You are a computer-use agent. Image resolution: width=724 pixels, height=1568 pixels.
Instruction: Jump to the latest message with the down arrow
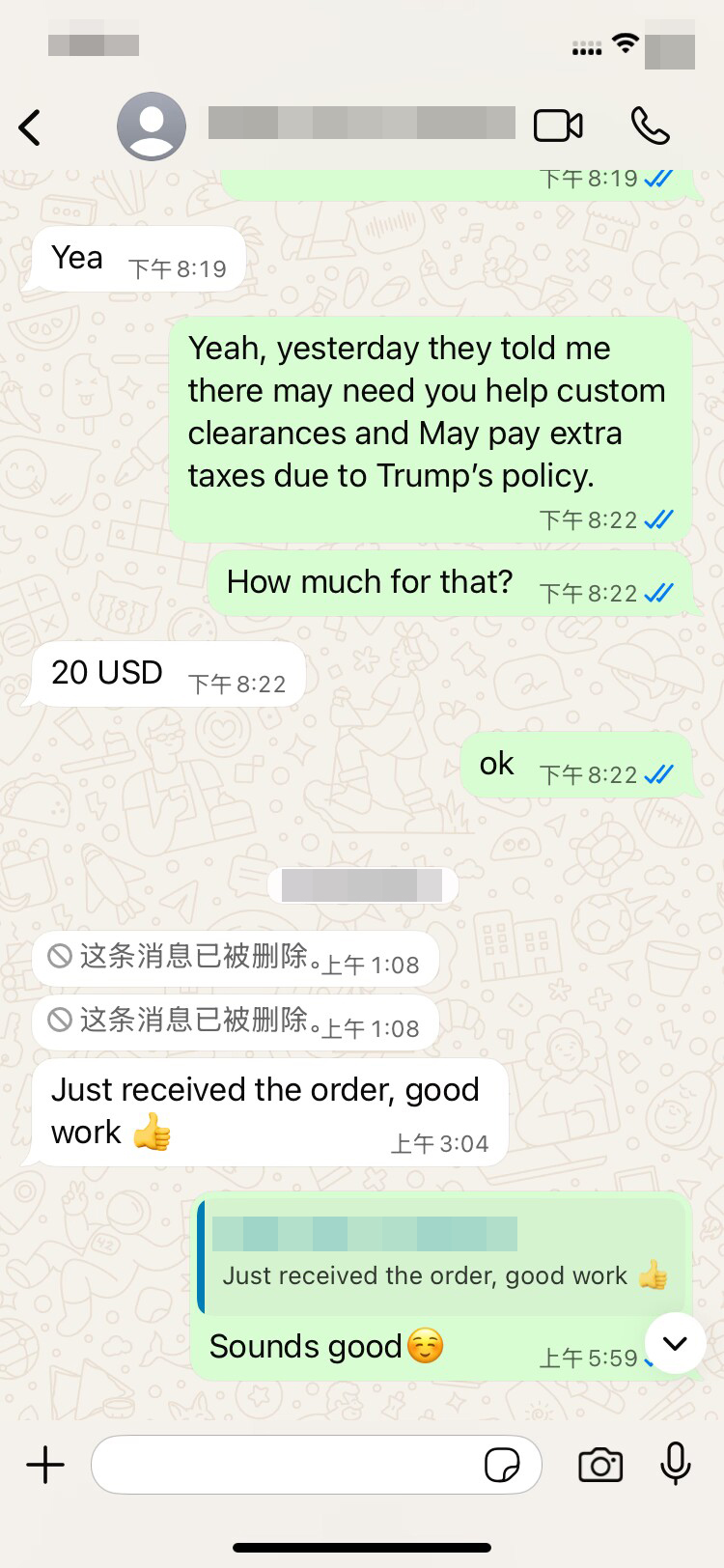[675, 1343]
